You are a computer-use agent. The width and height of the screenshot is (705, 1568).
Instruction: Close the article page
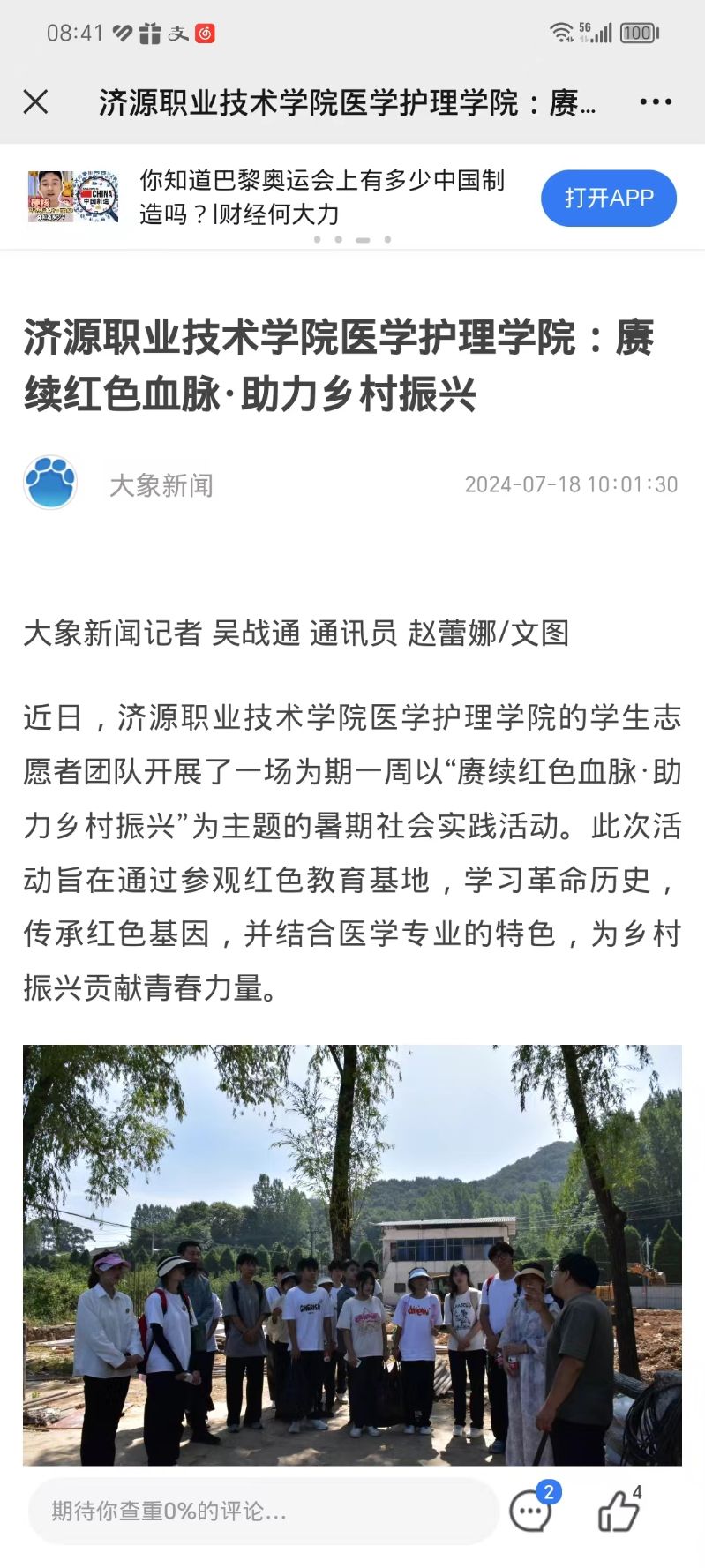point(35,102)
